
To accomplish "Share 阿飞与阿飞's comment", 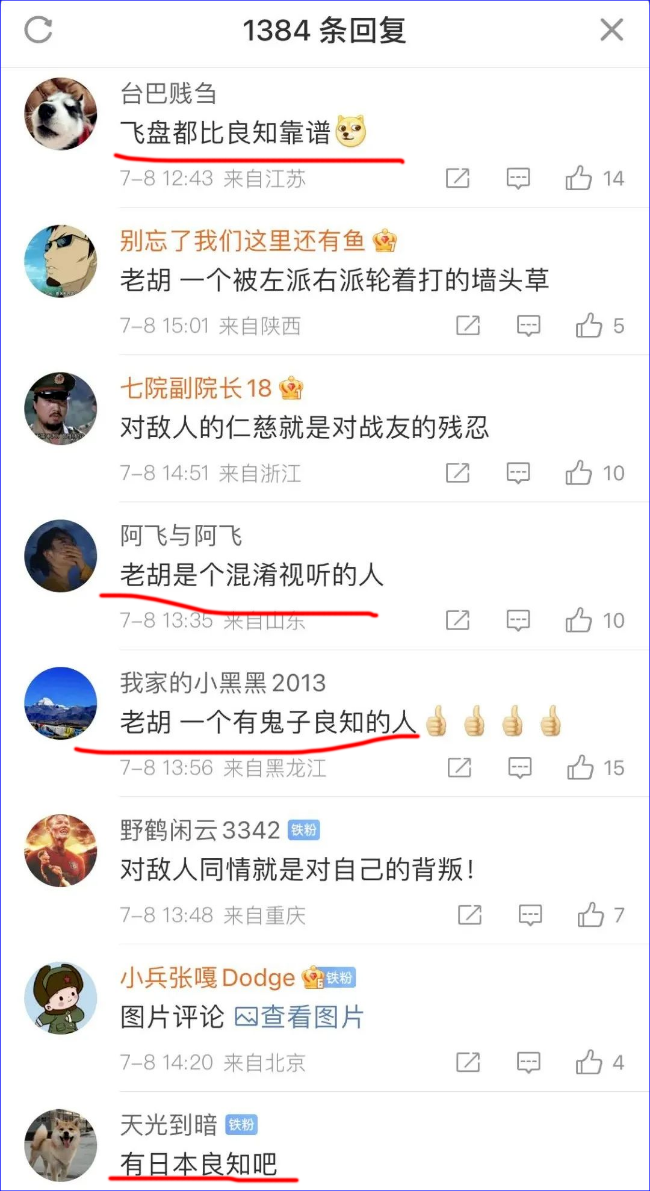I will [457, 621].
